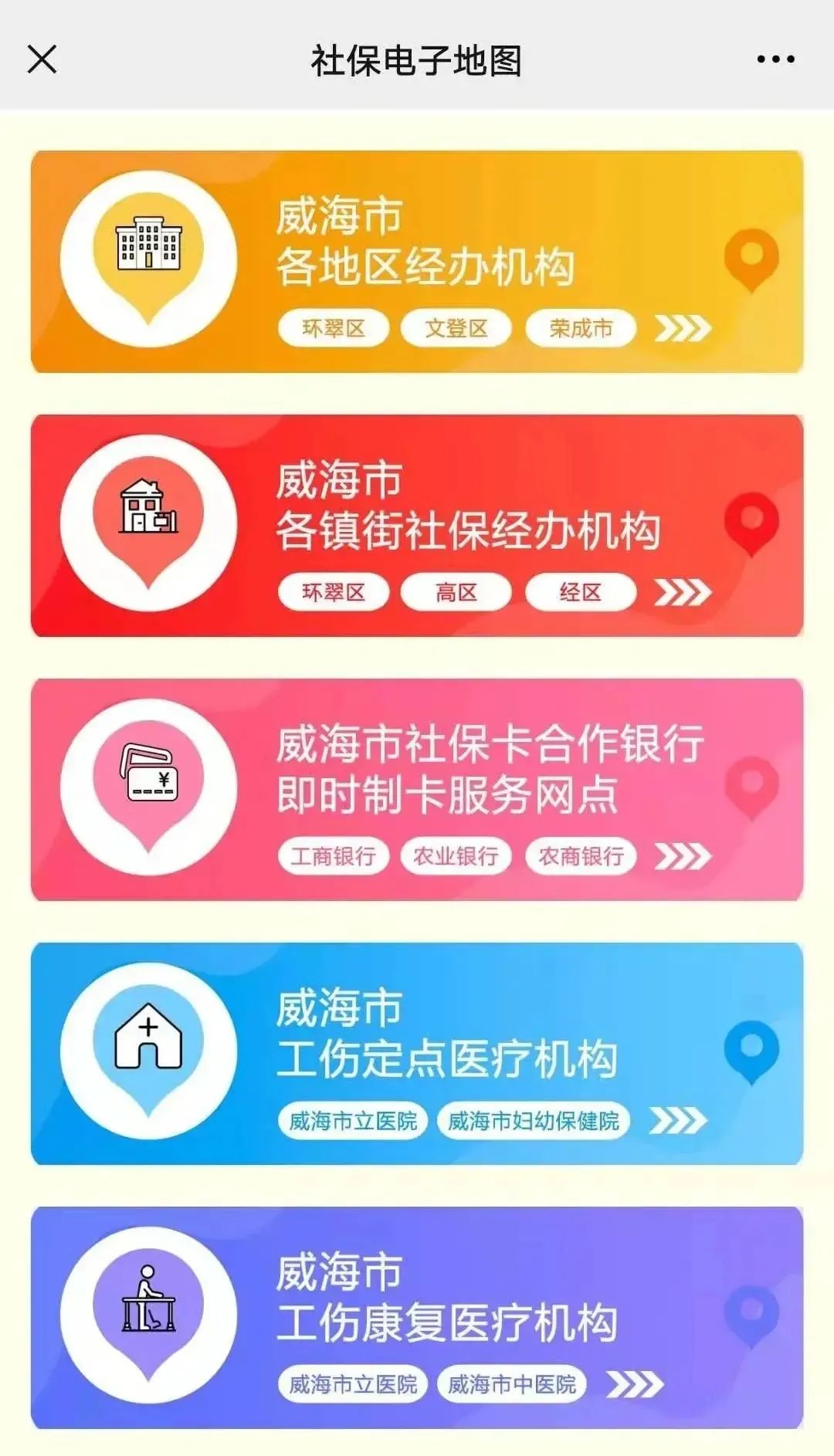Open 工伤康复医疗机构 card
The height and width of the screenshot is (1456, 834).
point(446,1299)
